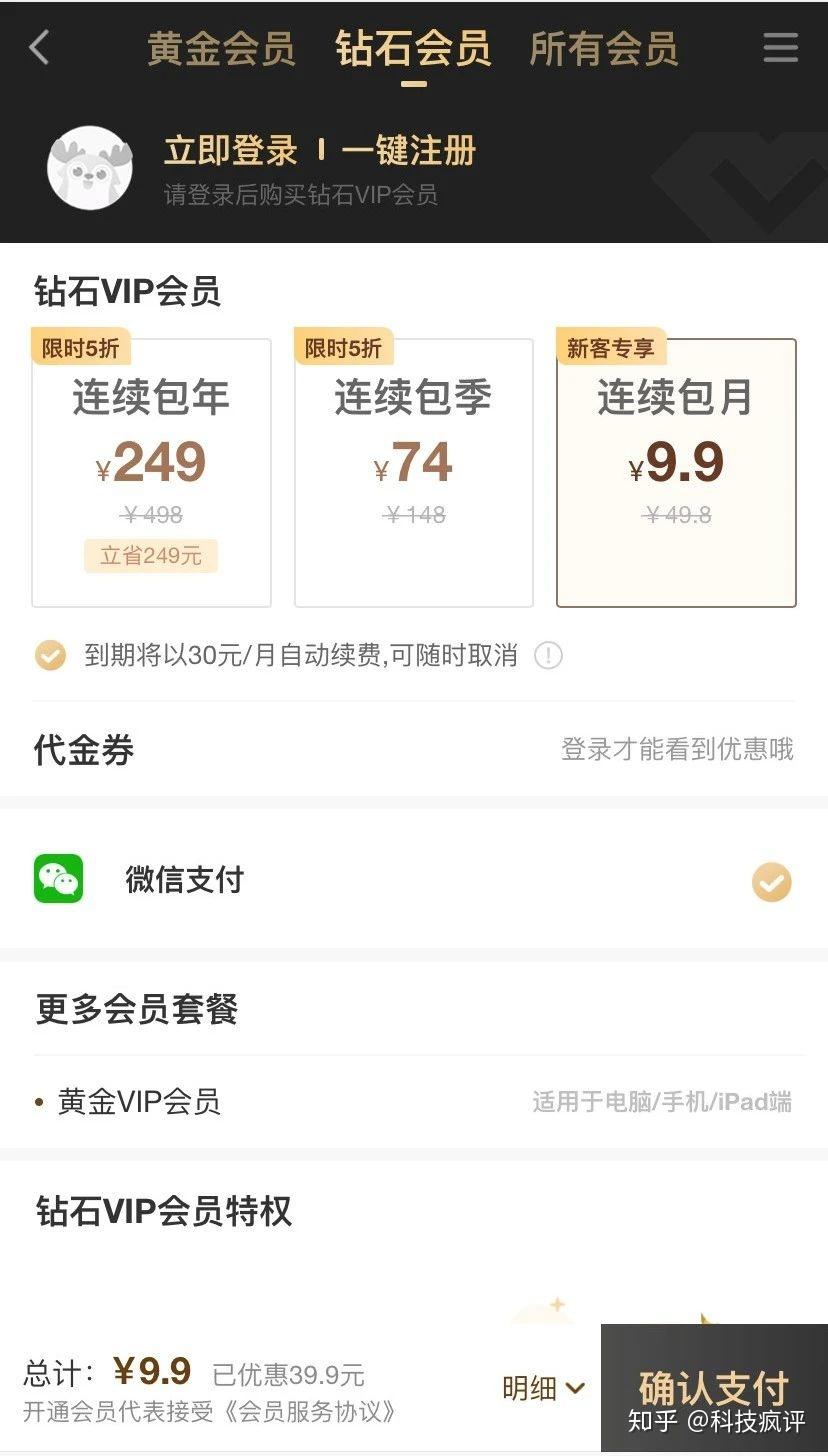Toggle the auto-renewal agreement checkmark

tap(50, 656)
